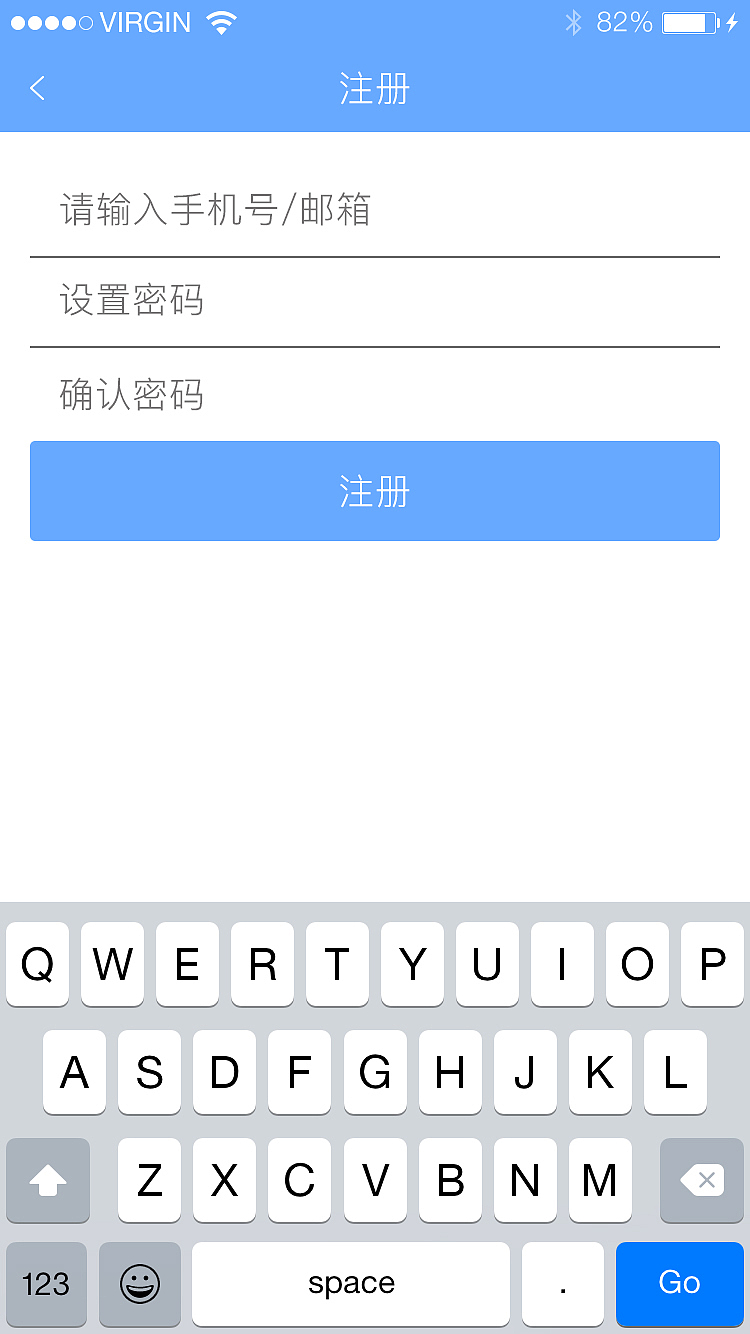The width and height of the screenshot is (750, 1334).
Task: Tap the 注册 title in the header
Action: click(x=375, y=88)
